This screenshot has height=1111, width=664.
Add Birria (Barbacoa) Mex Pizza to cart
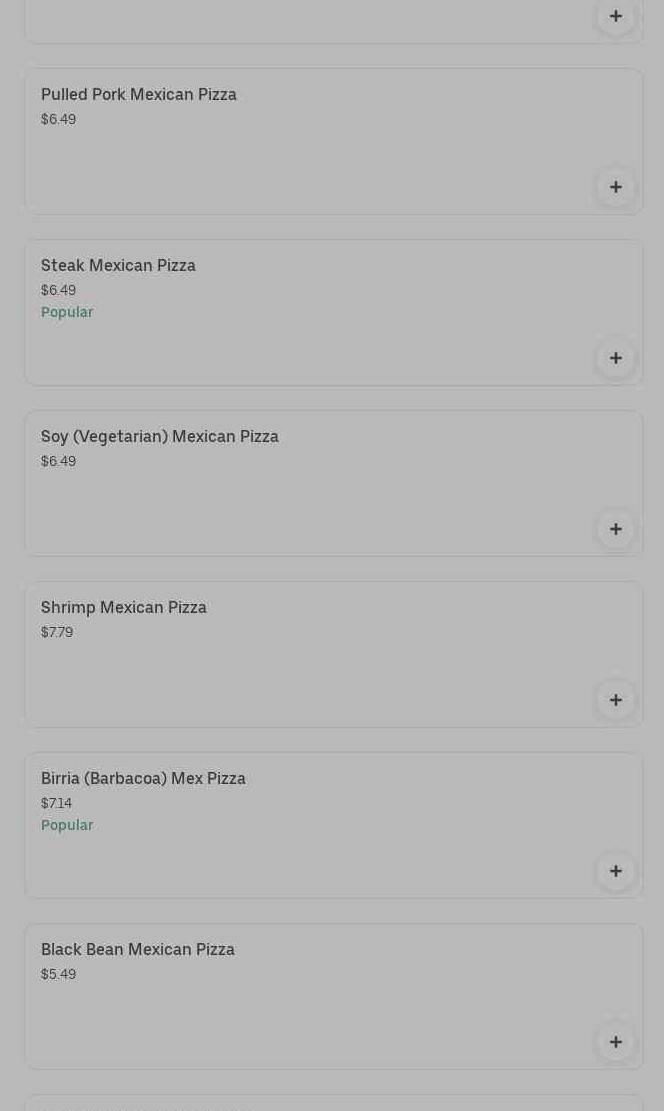[615, 871]
